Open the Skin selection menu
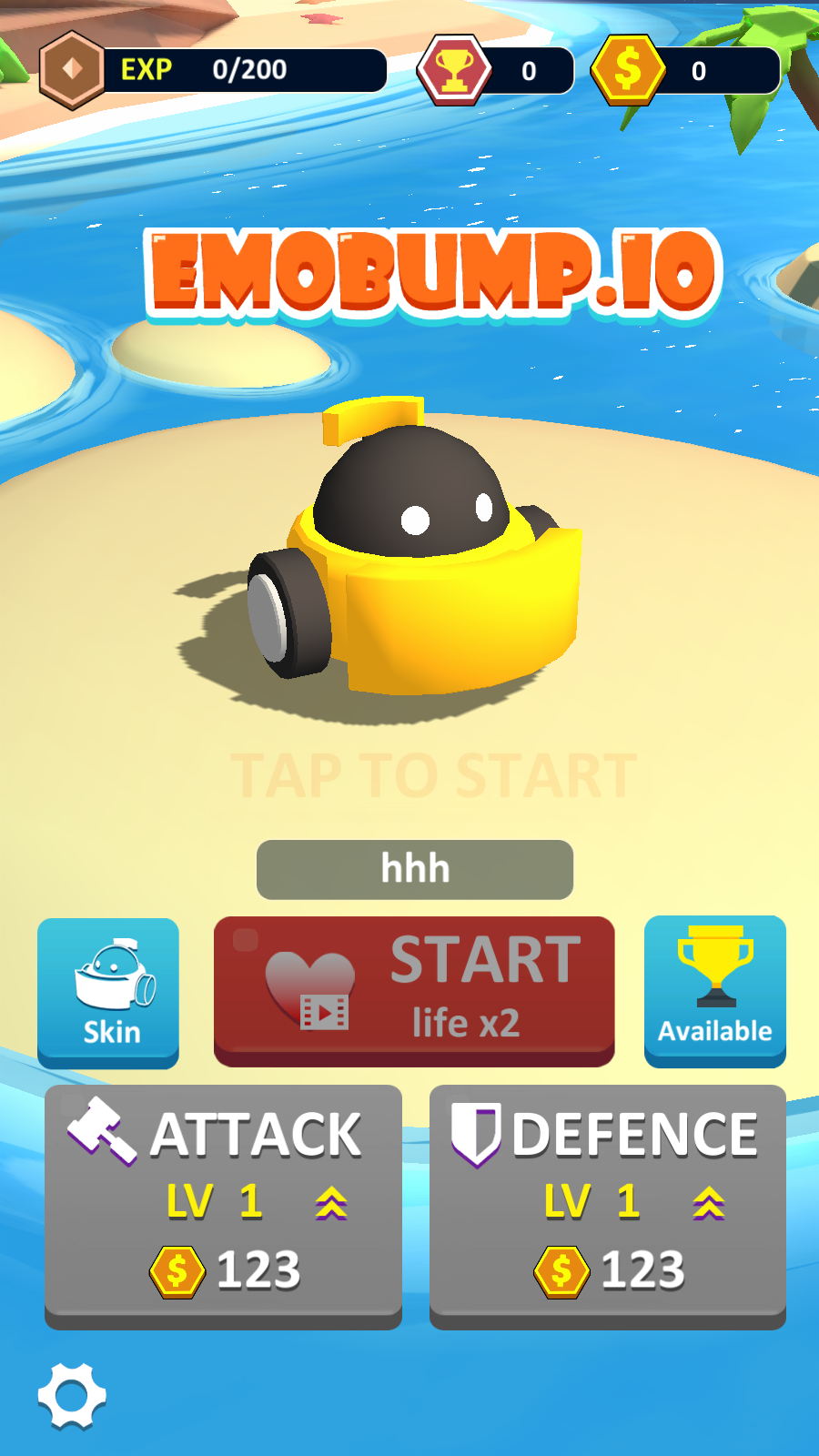The image size is (819, 1456). 108,992
